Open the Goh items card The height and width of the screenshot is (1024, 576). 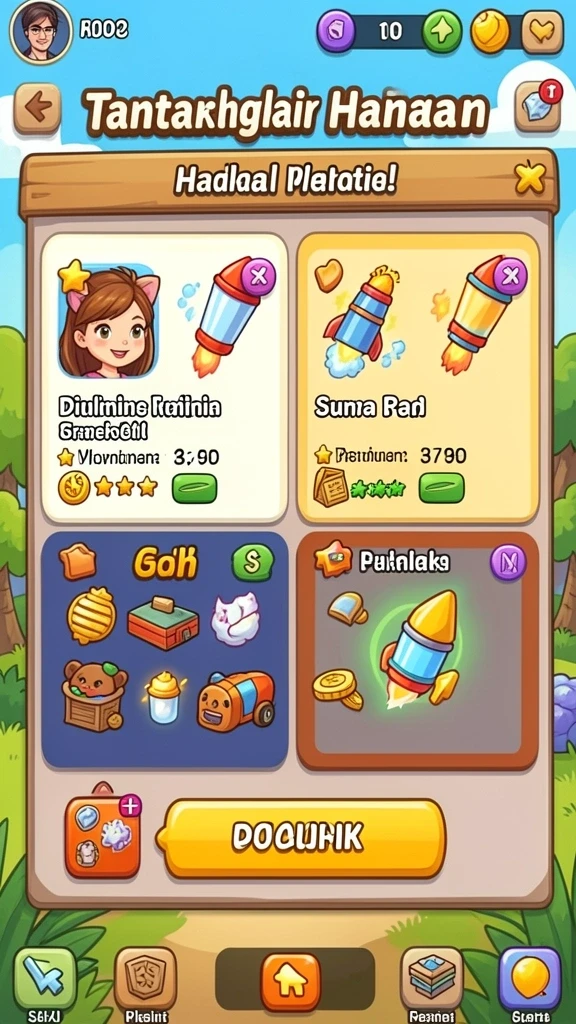(165, 650)
